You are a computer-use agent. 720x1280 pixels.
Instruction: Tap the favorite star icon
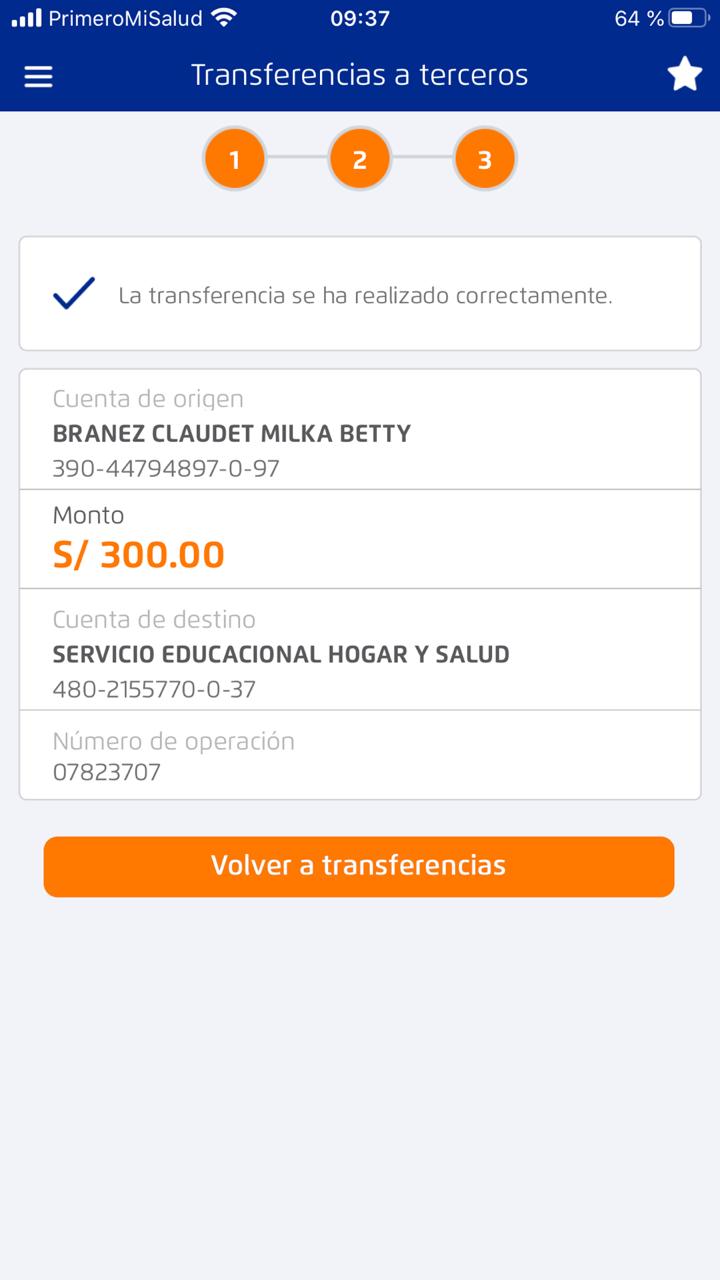(685, 75)
